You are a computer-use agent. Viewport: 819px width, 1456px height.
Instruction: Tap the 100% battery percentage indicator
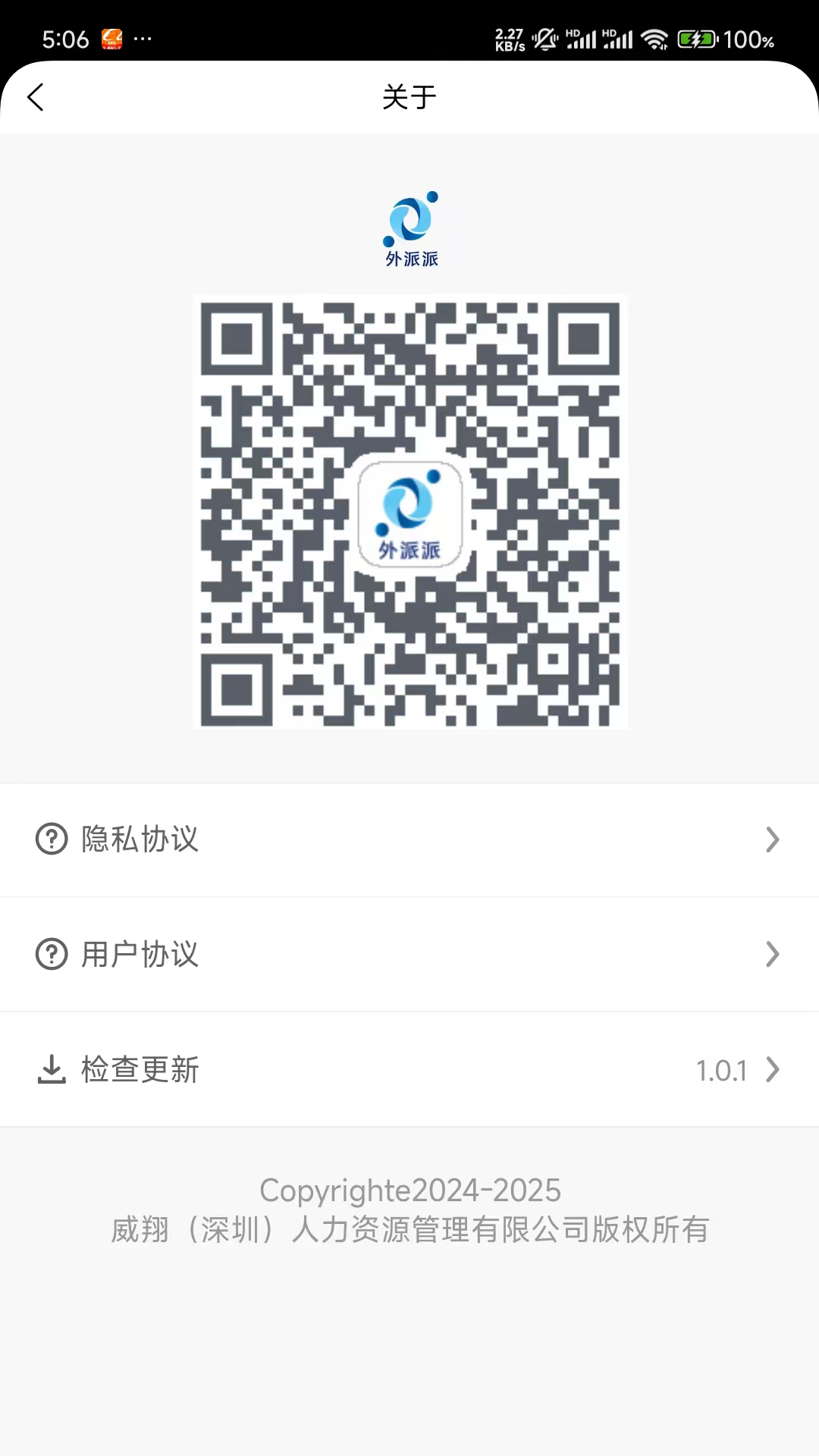coord(748,37)
